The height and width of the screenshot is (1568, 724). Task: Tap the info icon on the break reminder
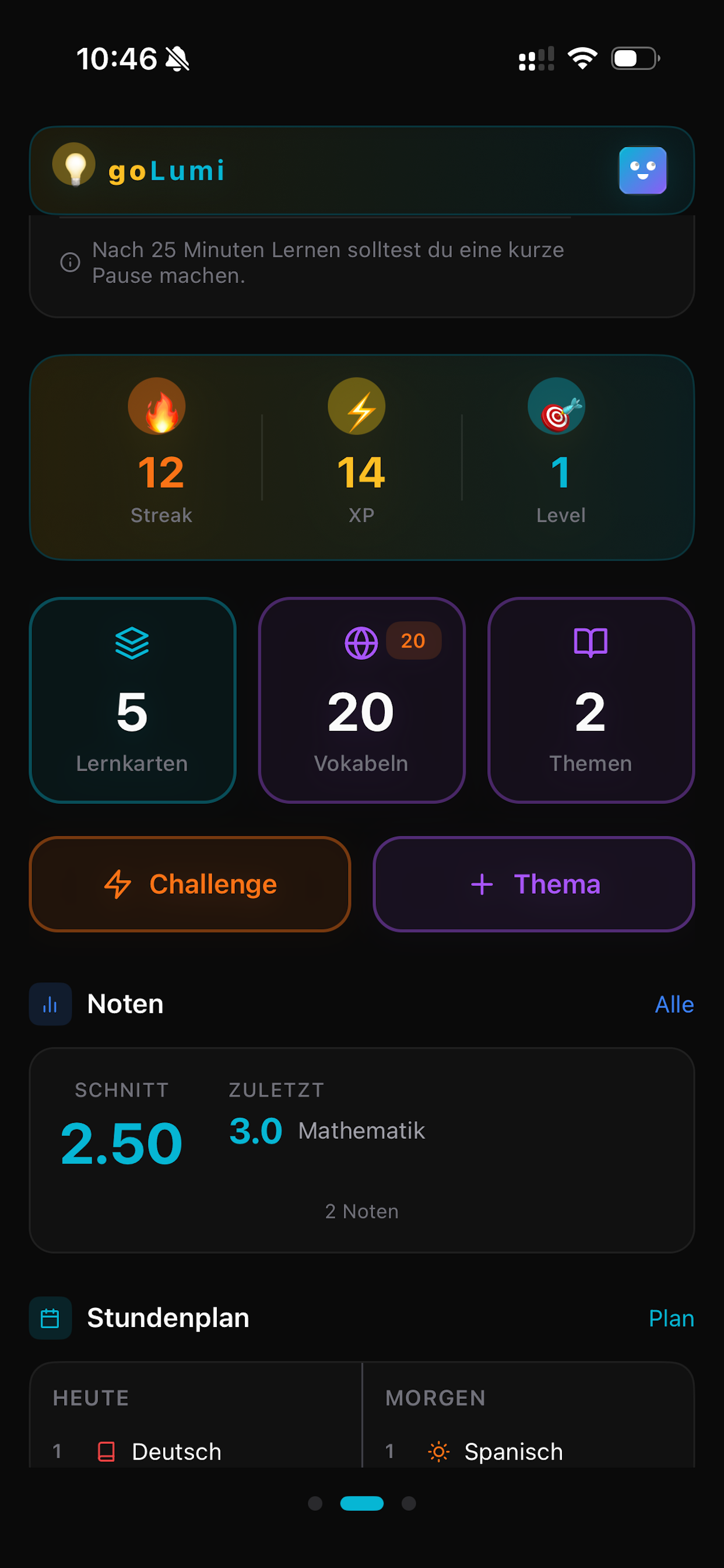pyautogui.click(x=70, y=262)
